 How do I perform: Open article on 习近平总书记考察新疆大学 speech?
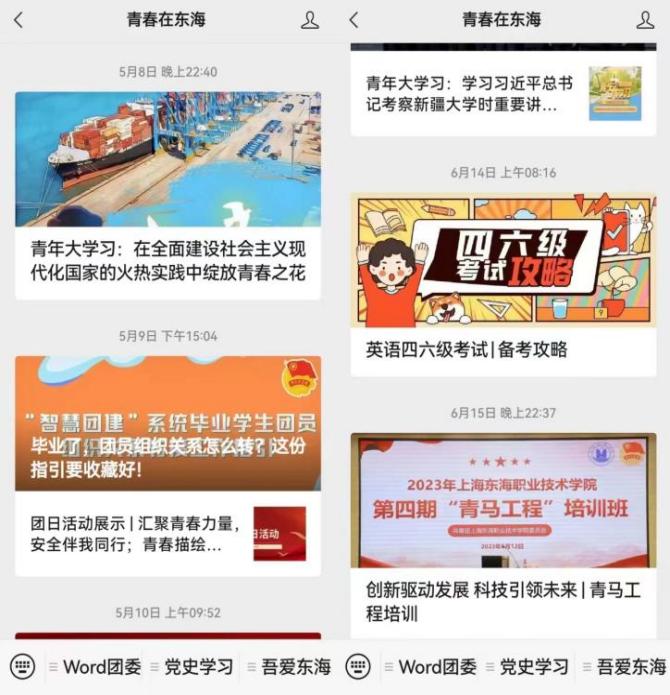(x=468, y=93)
